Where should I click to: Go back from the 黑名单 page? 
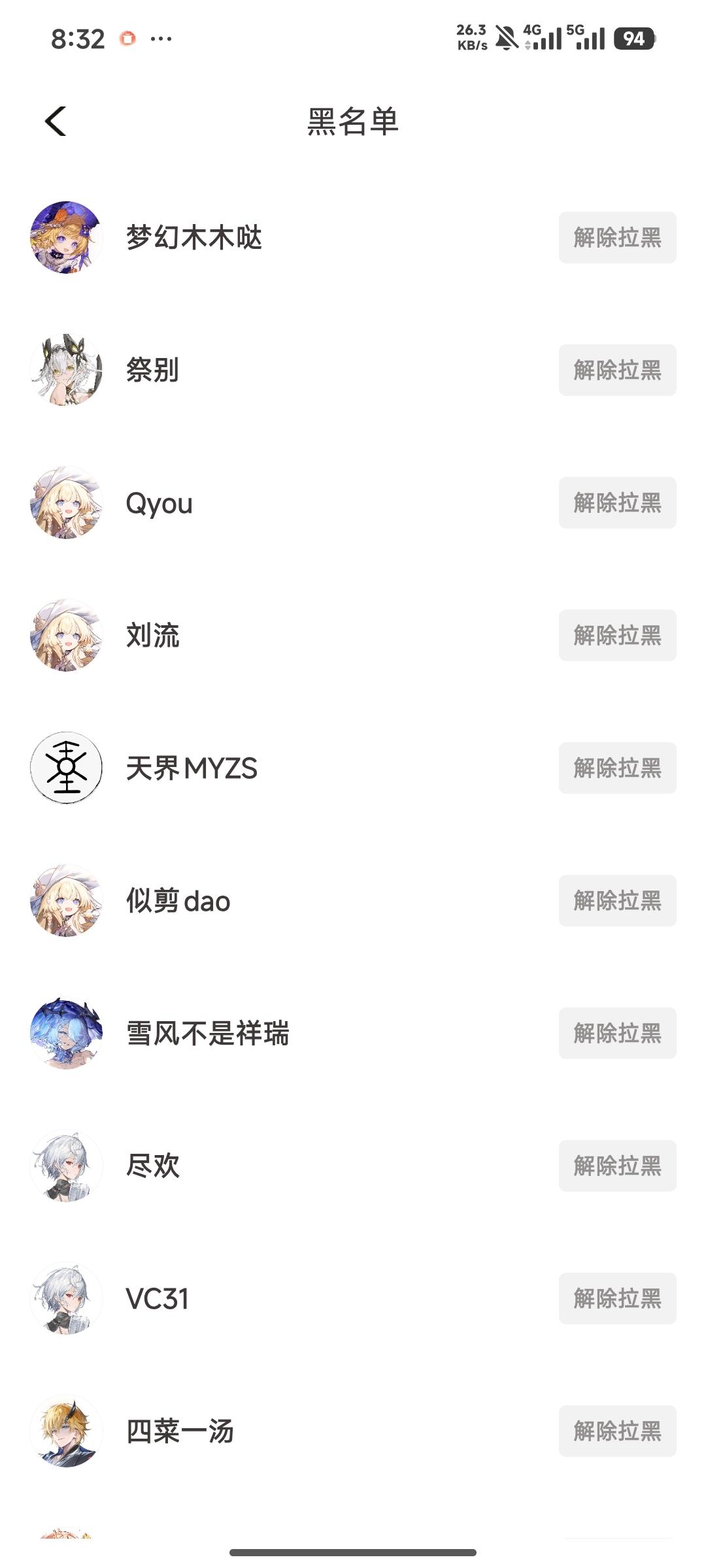[x=56, y=122]
